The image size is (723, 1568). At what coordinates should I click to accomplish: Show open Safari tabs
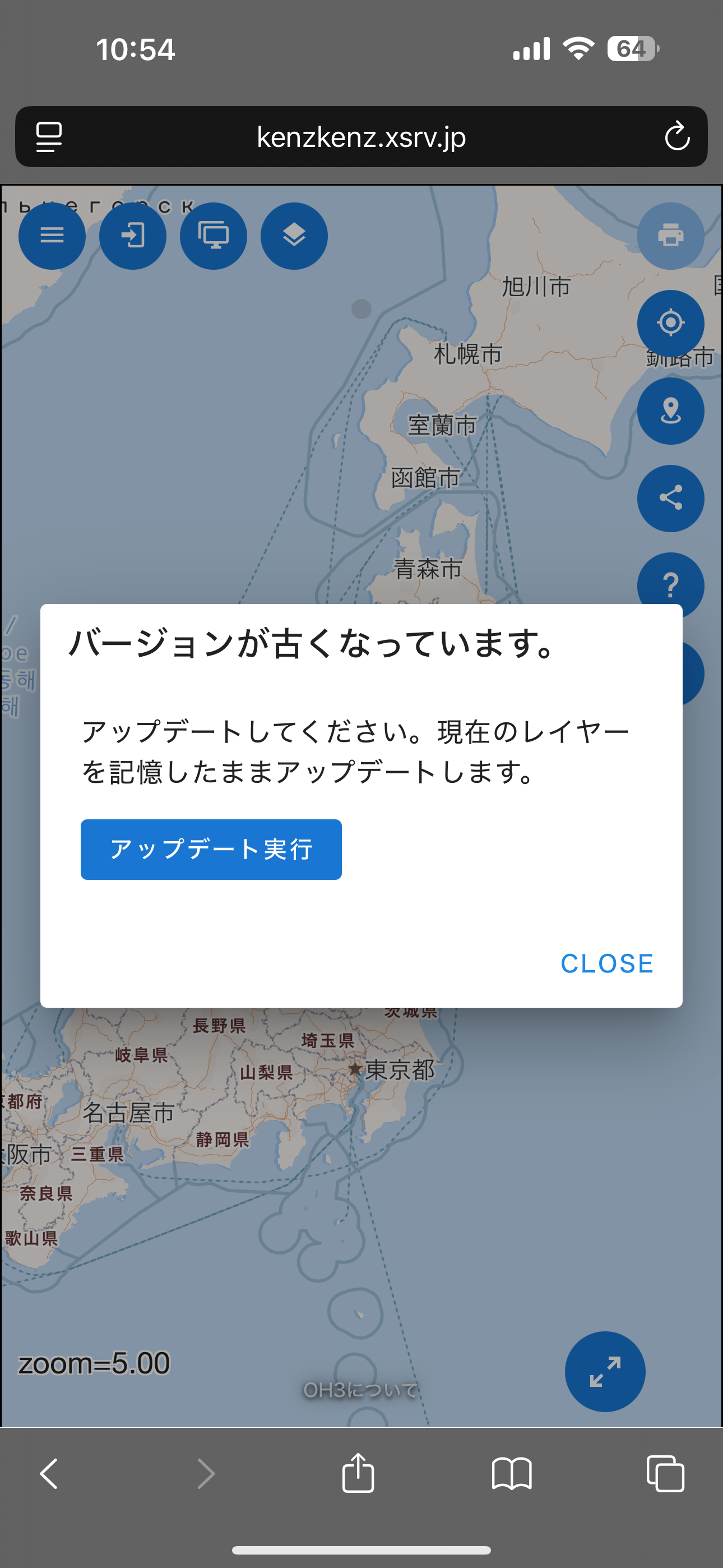click(665, 1474)
